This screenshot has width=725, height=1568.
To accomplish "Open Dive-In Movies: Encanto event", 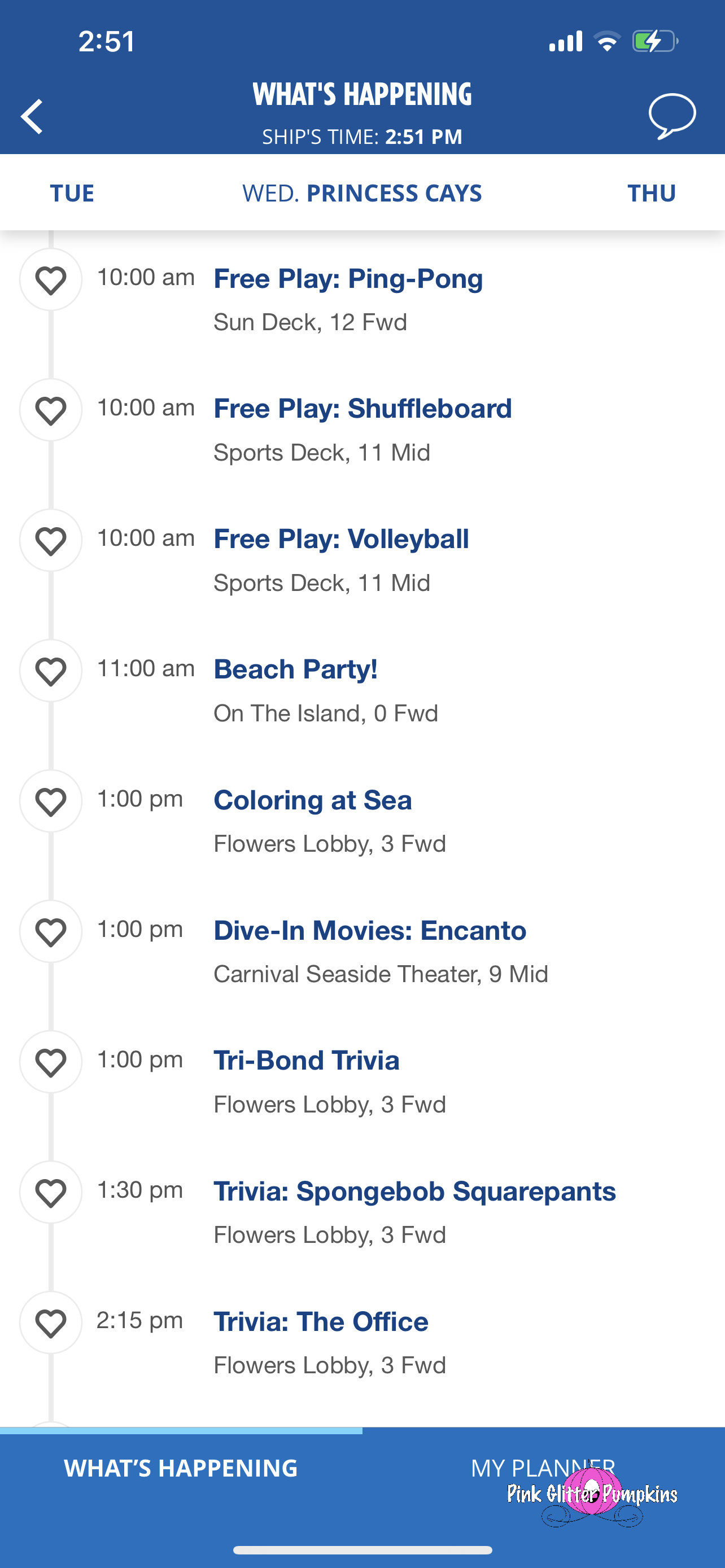I will point(369,931).
